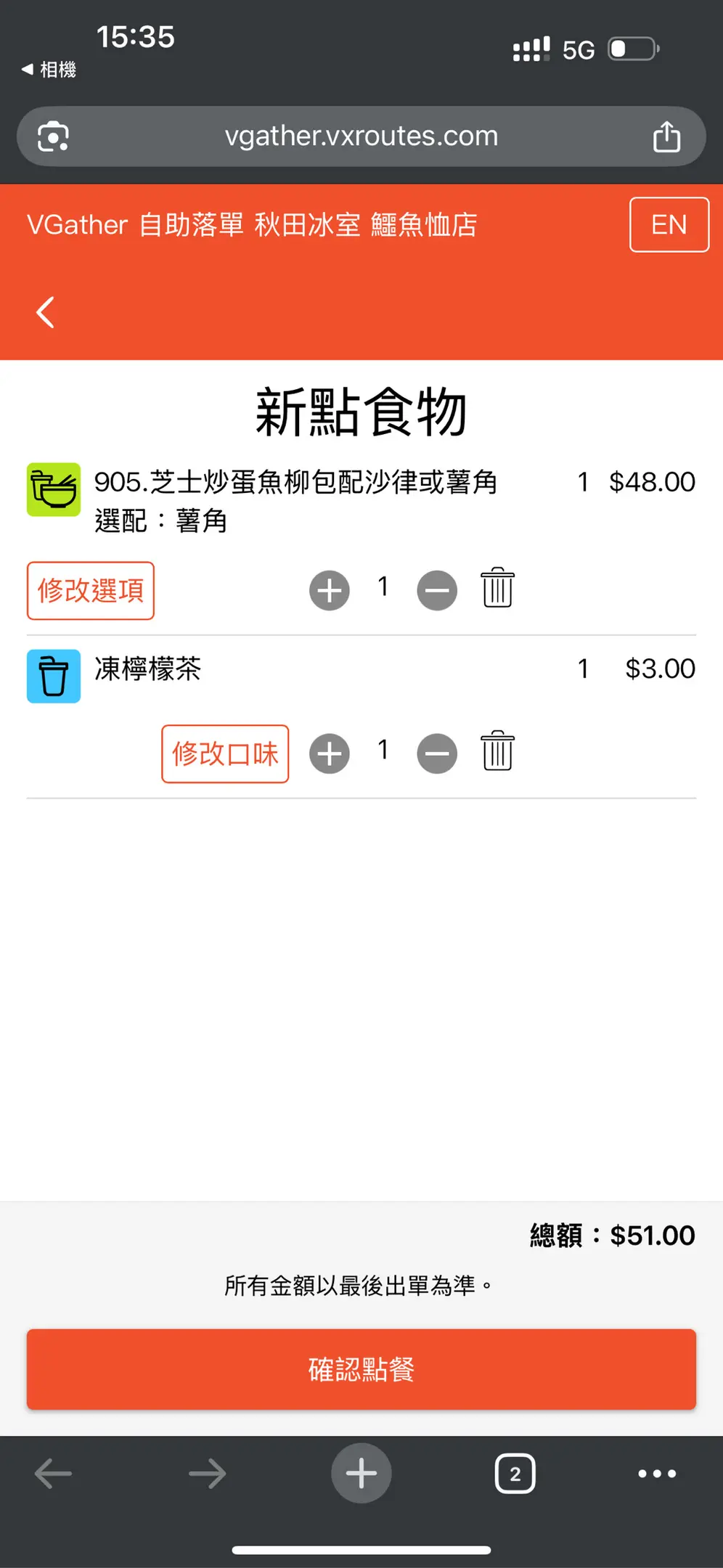Image resolution: width=723 pixels, height=1568 pixels.
Task: Open a new browser tab
Action: [x=361, y=1474]
